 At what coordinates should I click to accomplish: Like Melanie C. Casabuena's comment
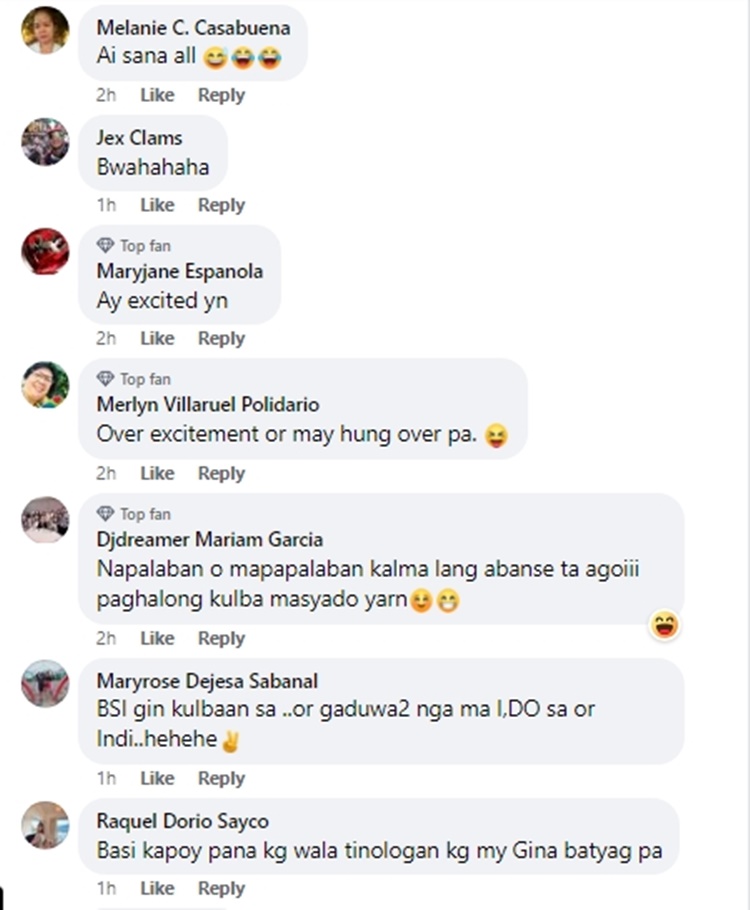point(157,95)
